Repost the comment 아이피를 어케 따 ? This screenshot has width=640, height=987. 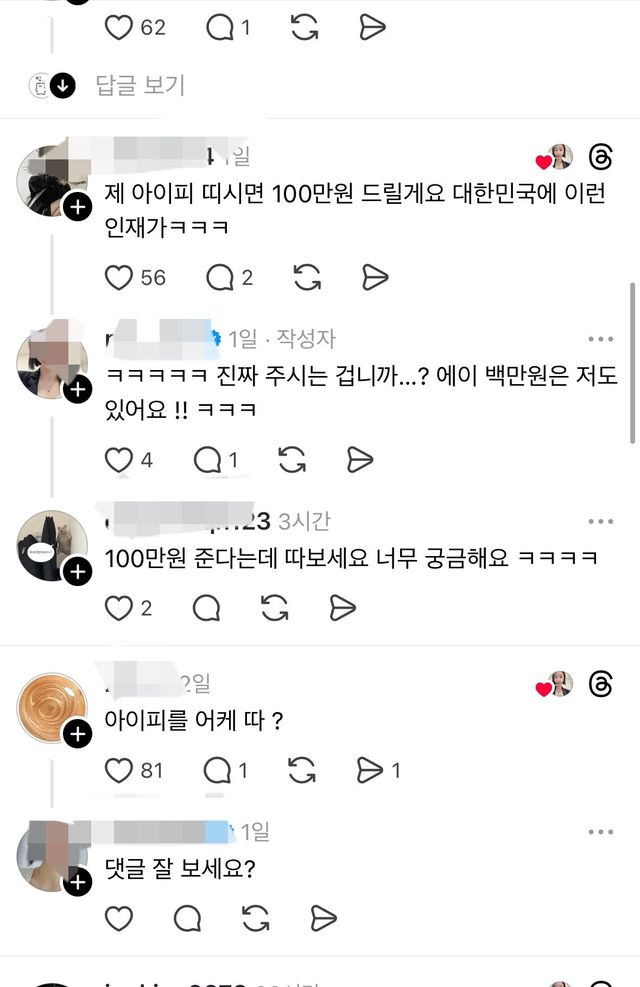pos(301,770)
